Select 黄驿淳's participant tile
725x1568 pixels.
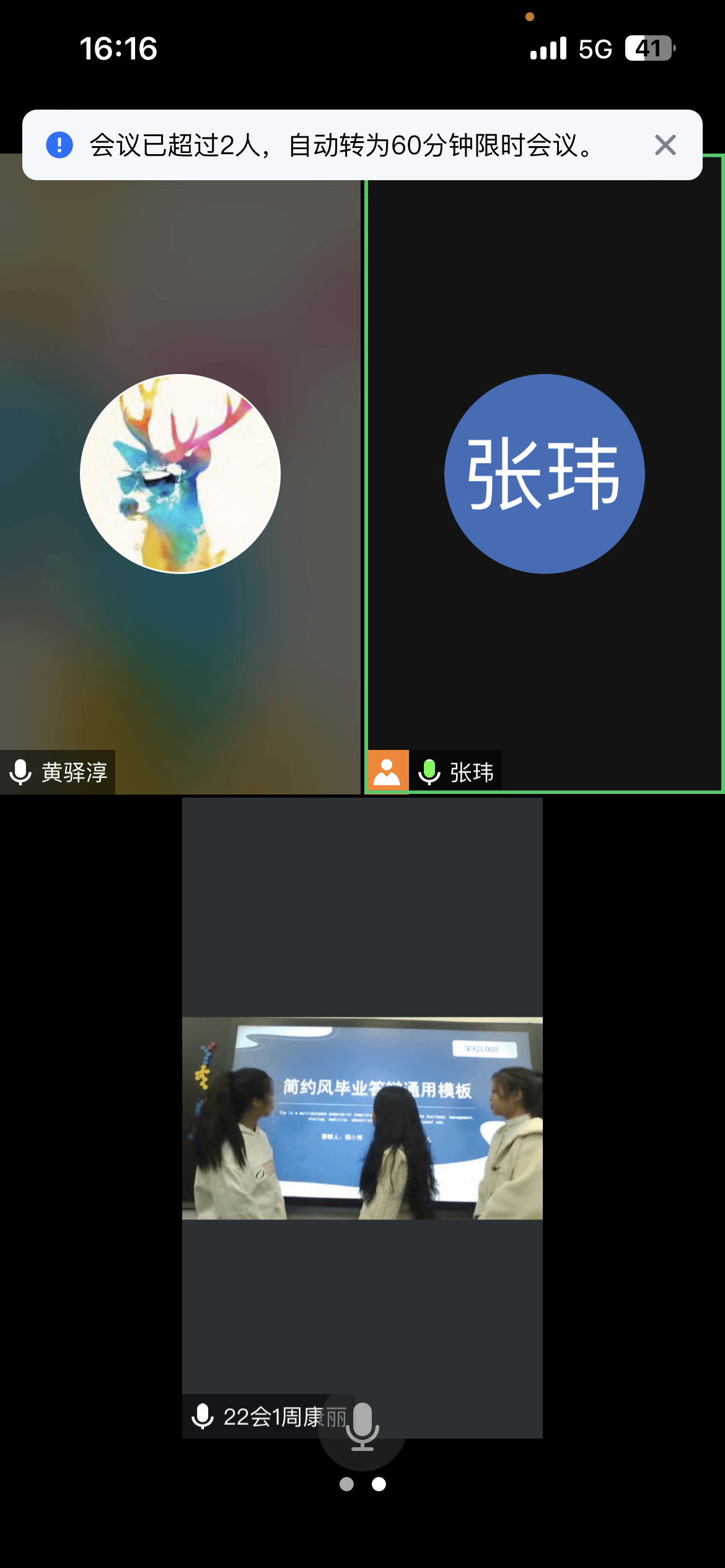coord(180,474)
